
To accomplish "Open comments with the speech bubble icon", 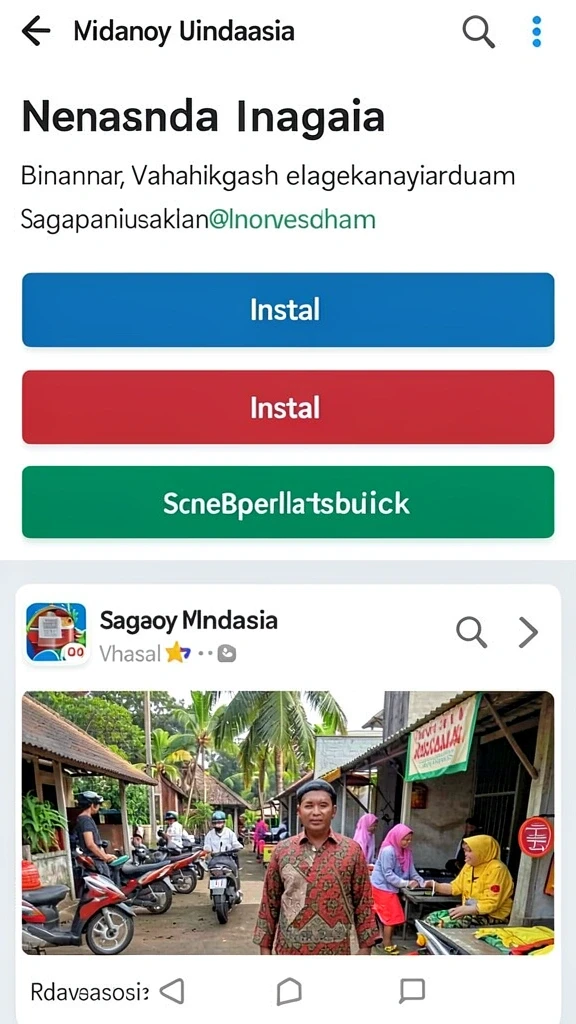I will pos(412,991).
